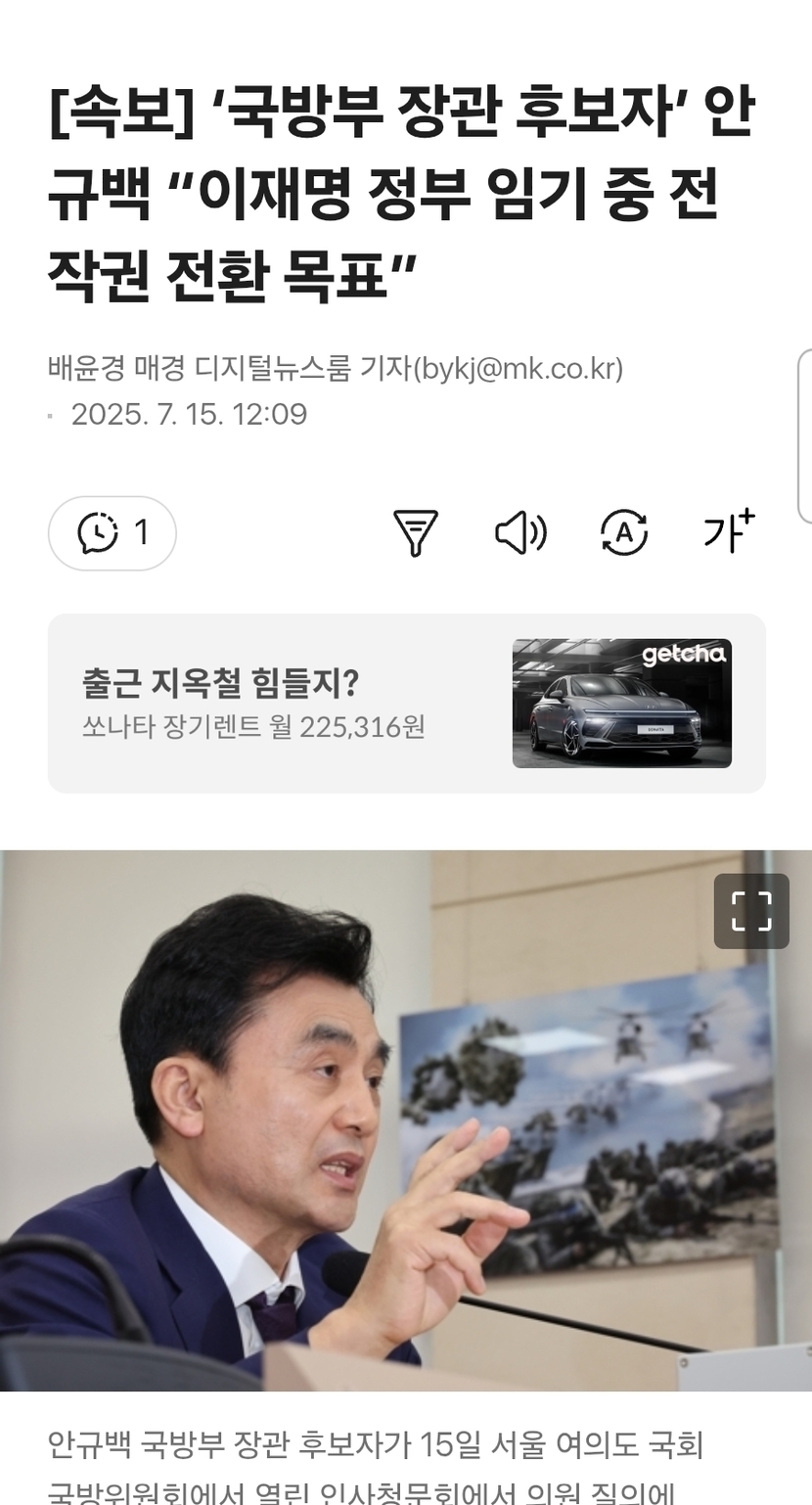The height and width of the screenshot is (1505, 812).
Task: Adjust font size with the 가+ icon
Action: click(729, 531)
